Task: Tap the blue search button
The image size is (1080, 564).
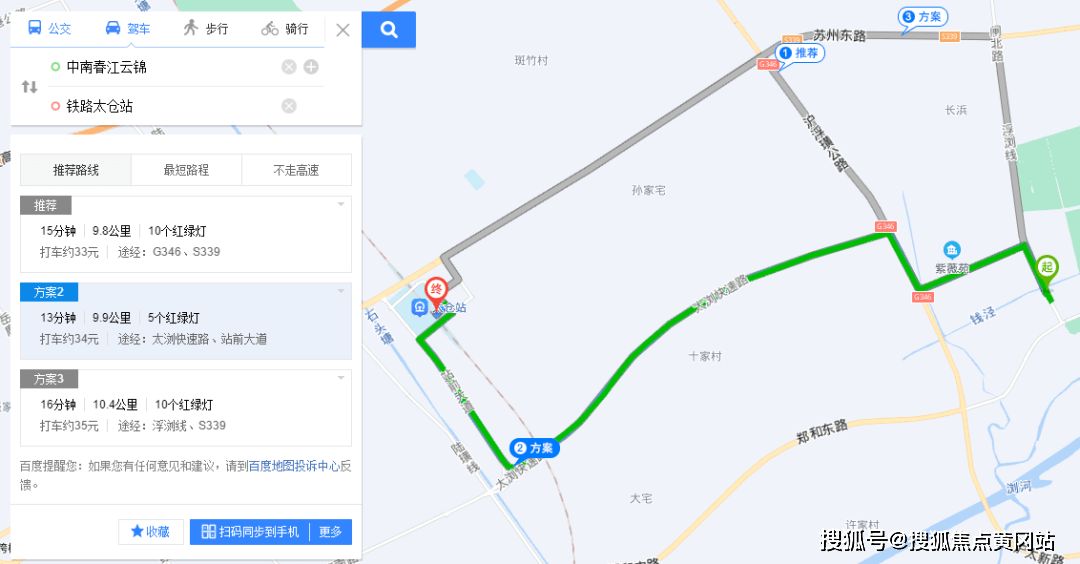Action: point(389,30)
